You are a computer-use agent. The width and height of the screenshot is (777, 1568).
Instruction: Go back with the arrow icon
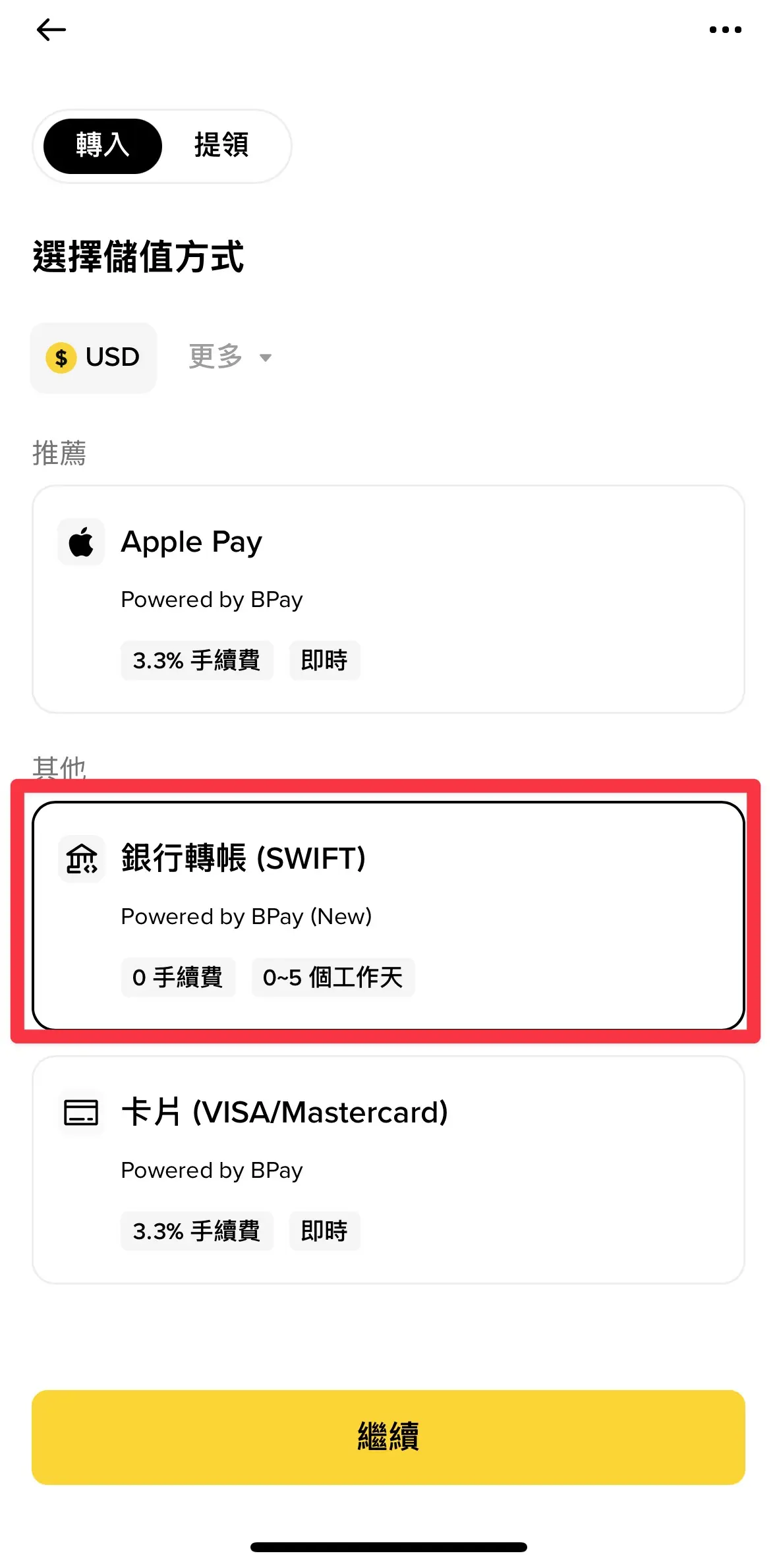tap(51, 30)
